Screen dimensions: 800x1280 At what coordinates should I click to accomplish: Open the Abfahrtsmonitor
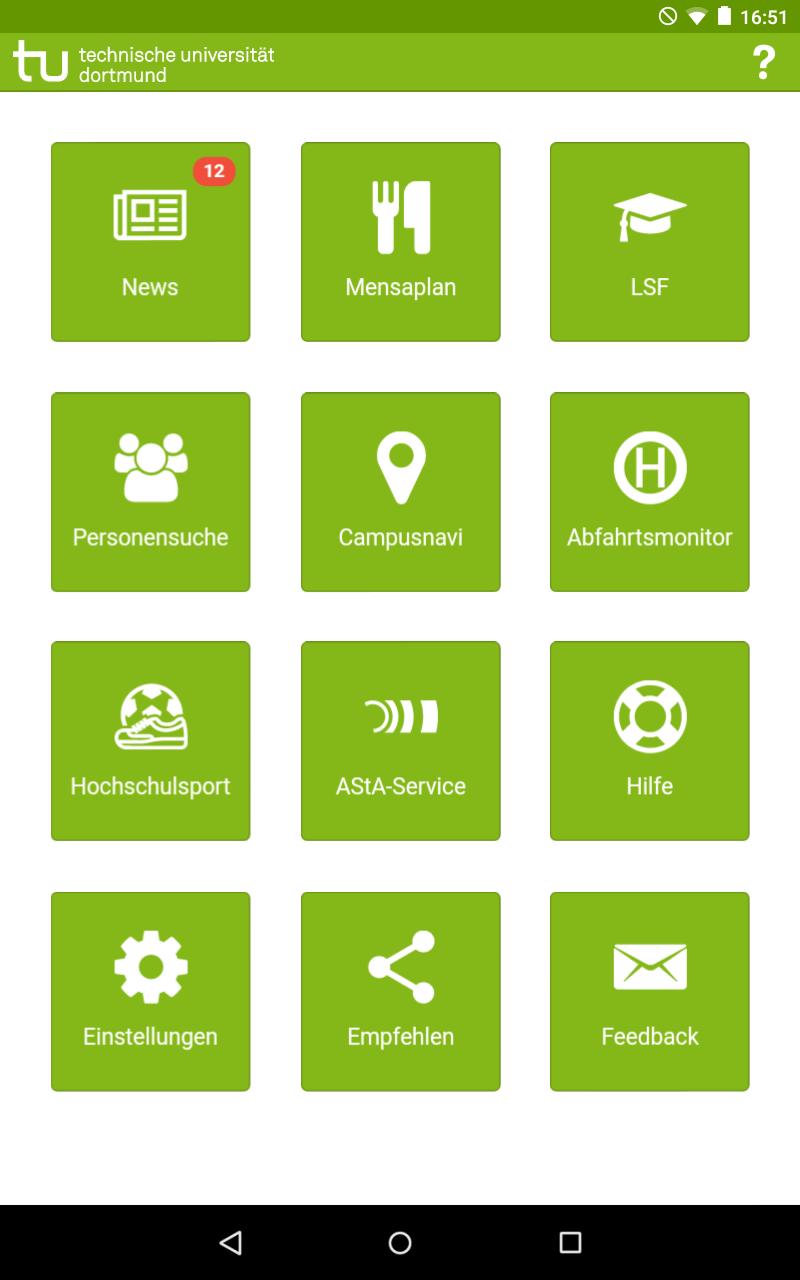[649, 492]
